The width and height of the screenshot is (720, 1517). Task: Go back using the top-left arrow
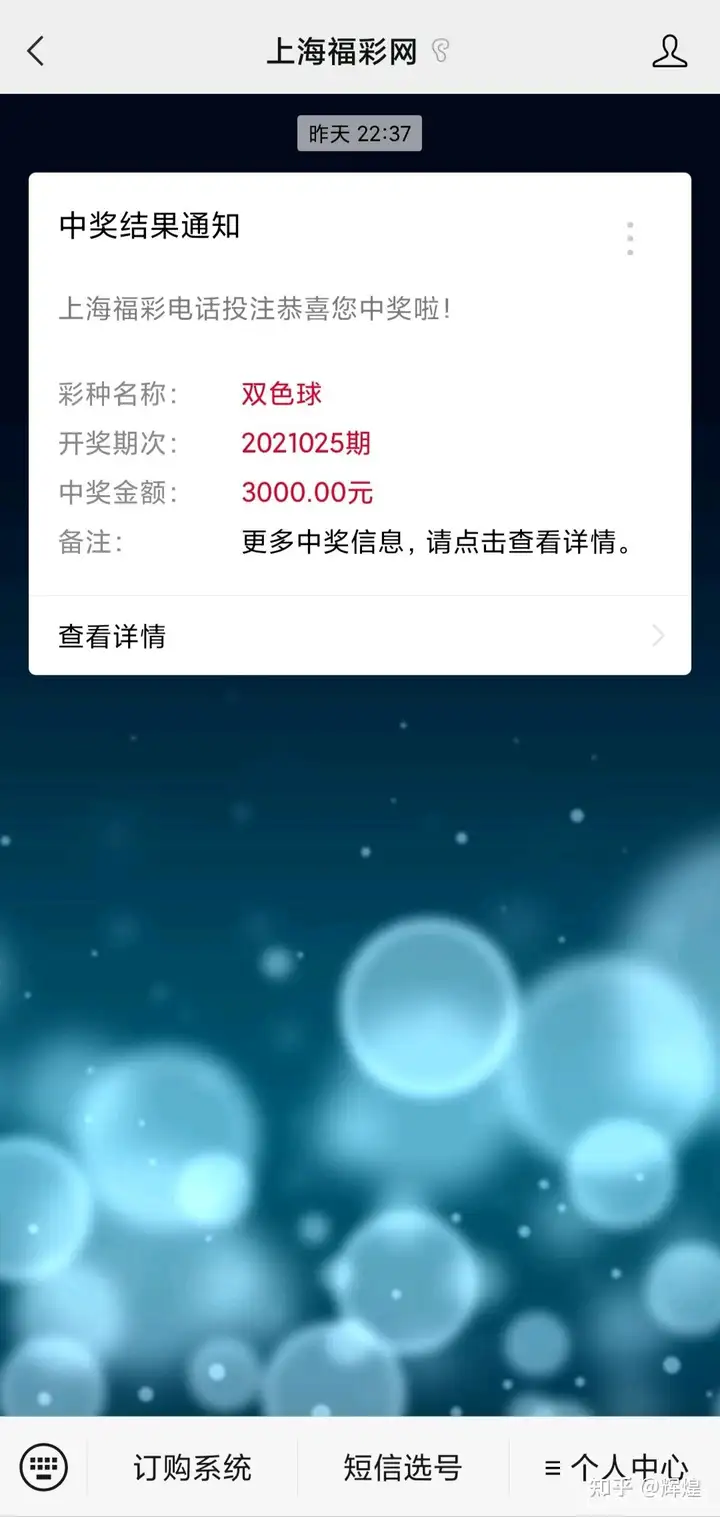coord(36,51)
